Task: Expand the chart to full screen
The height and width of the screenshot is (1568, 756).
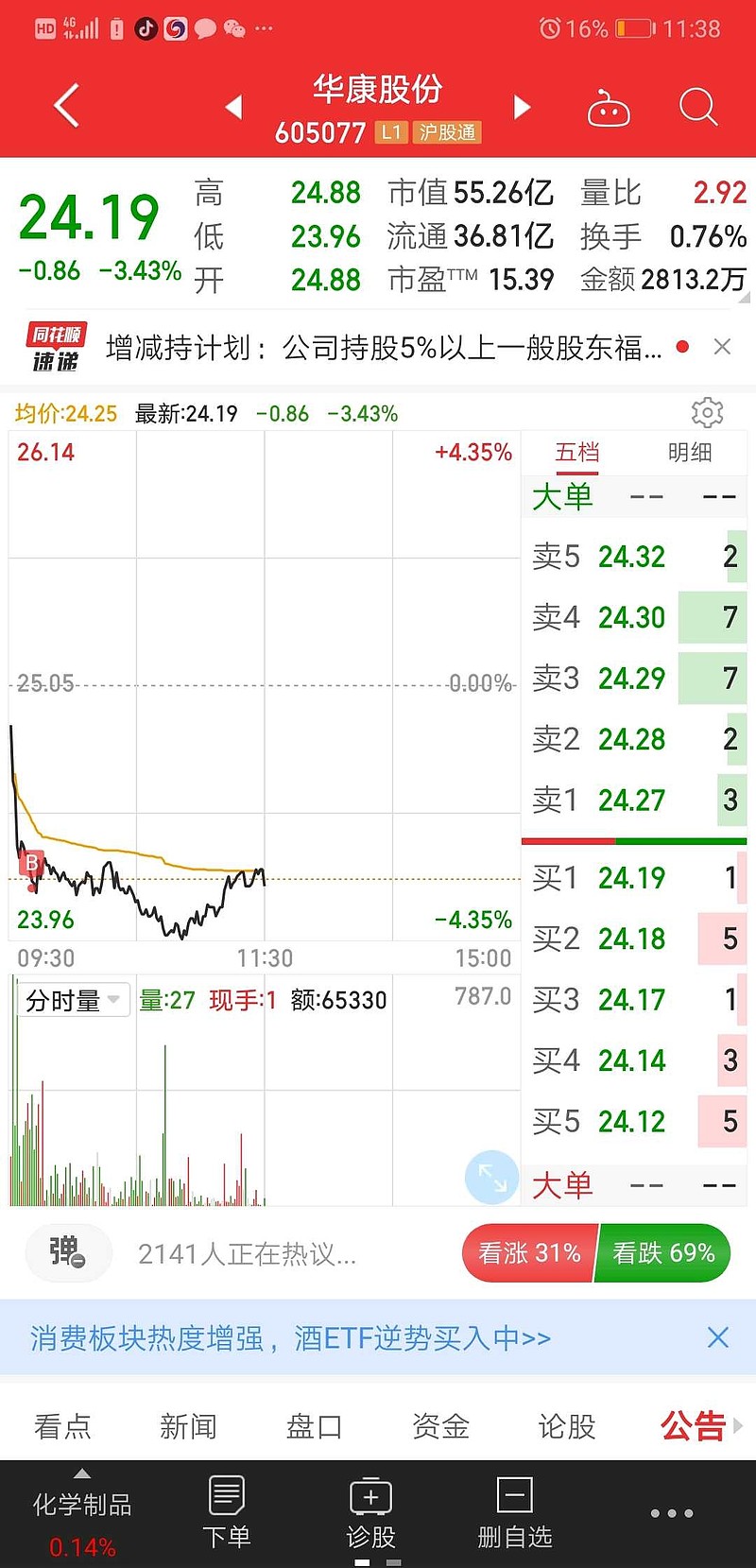Action: (x=492, y=1177)
